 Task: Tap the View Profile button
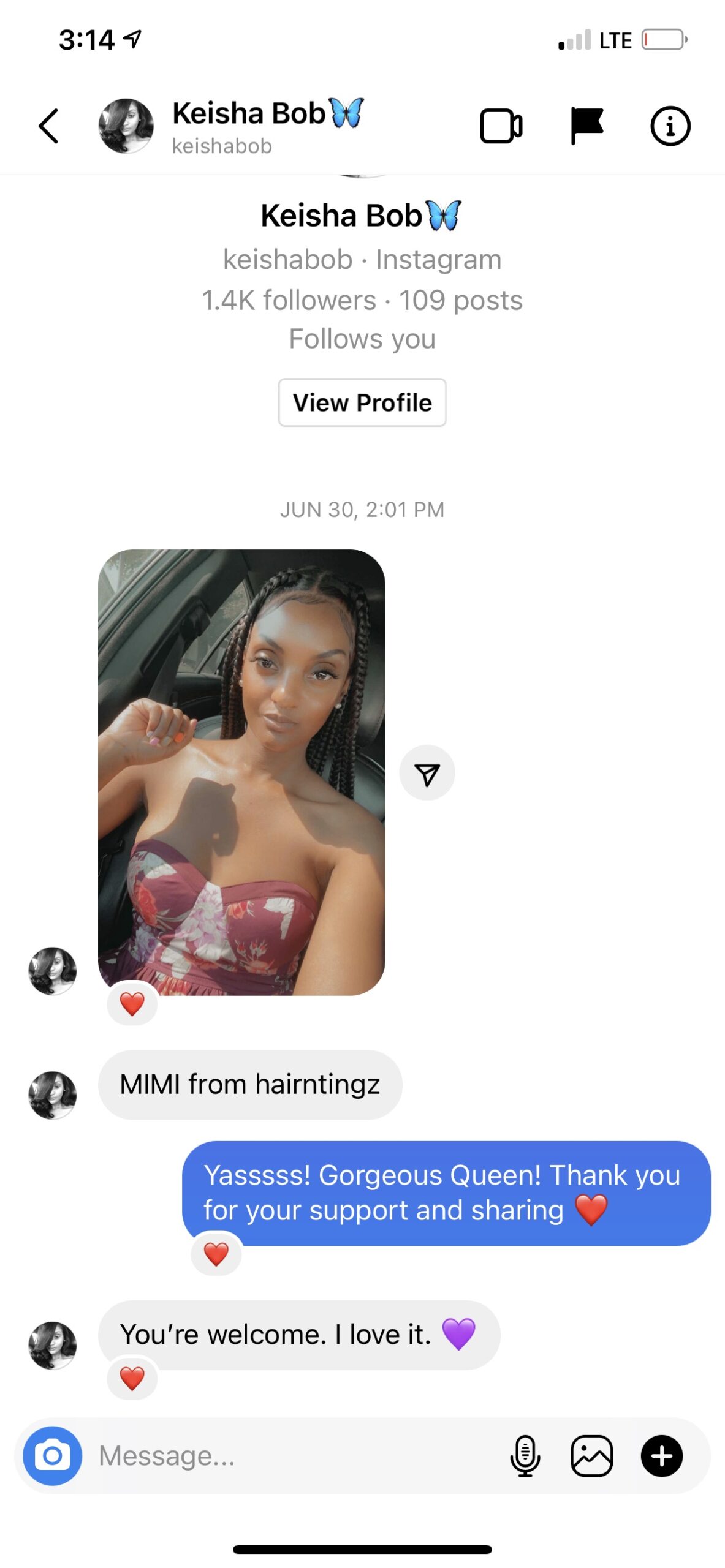(x=362, y=402)
